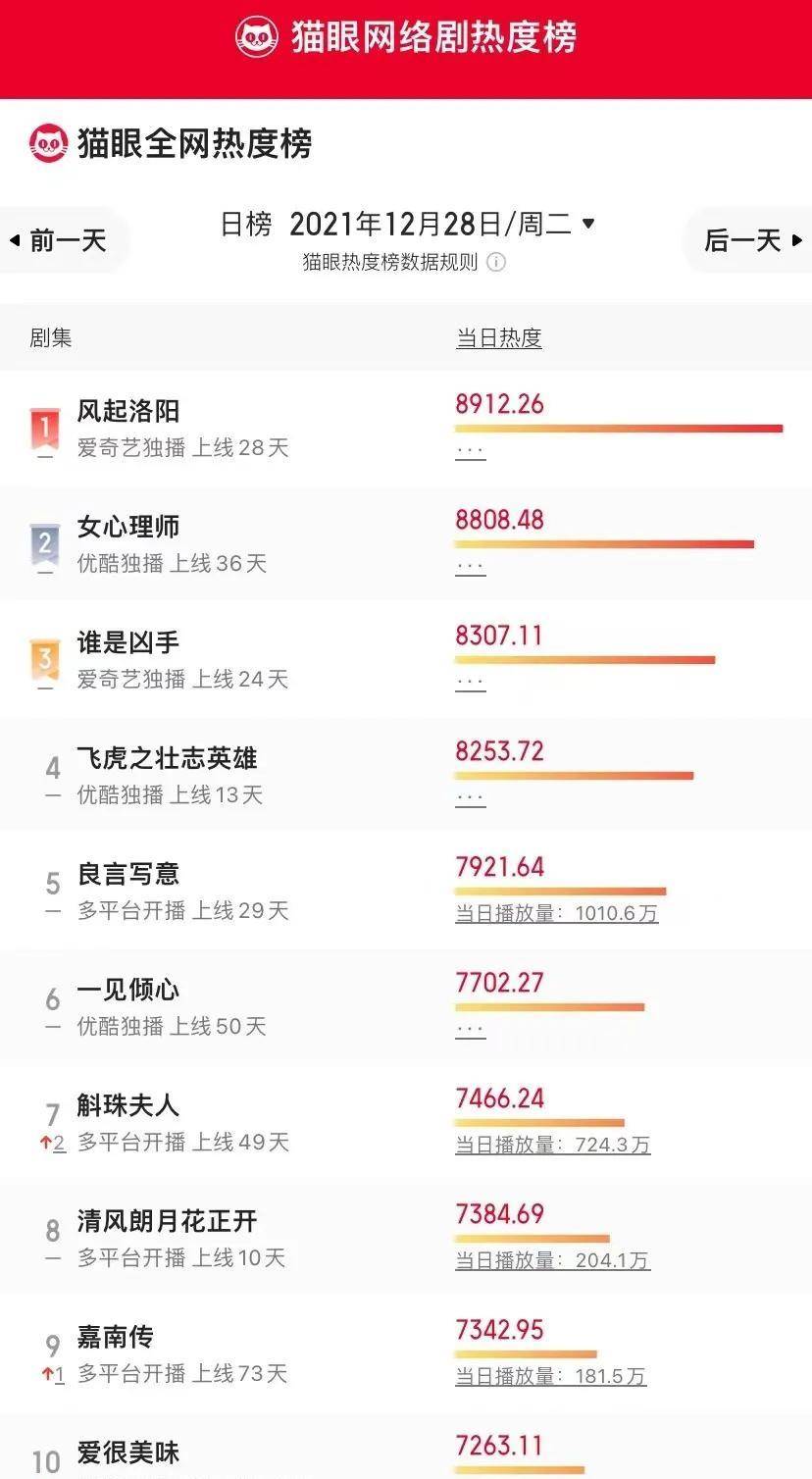Open the 猫眼热度榜数据规则 info icon

497,263
